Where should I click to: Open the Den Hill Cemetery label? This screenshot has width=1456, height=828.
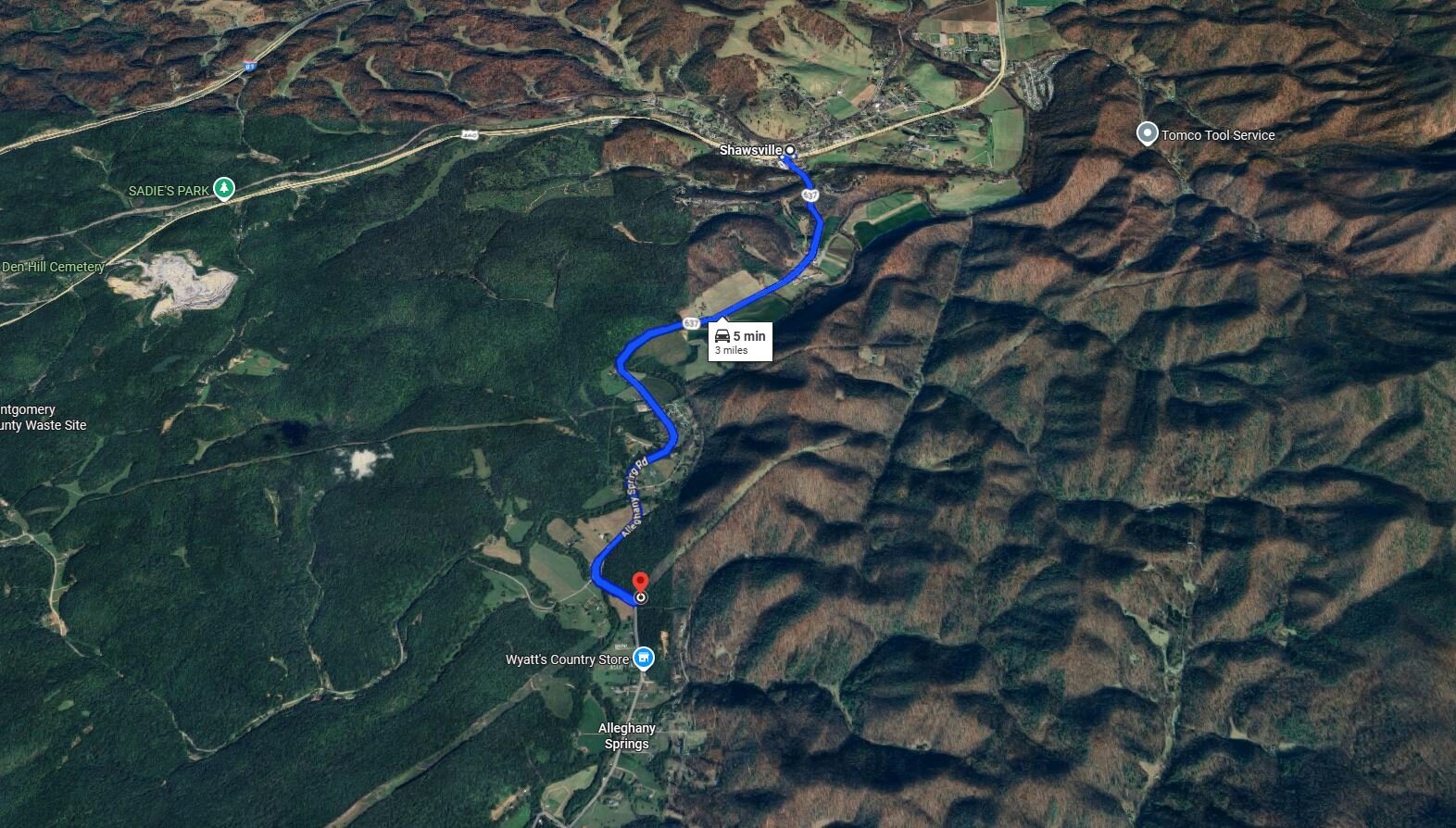coord(53,267)
